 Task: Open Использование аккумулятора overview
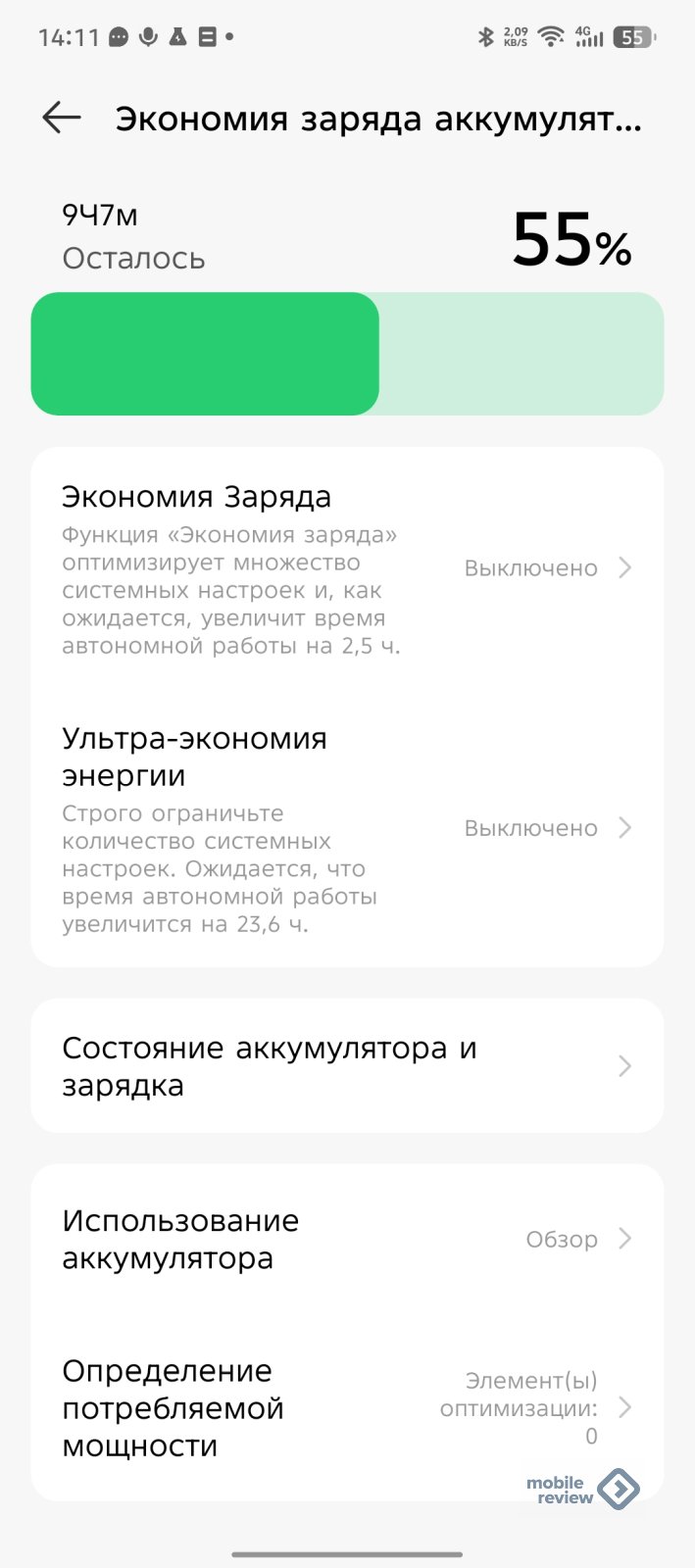[x=347, y=1239]
